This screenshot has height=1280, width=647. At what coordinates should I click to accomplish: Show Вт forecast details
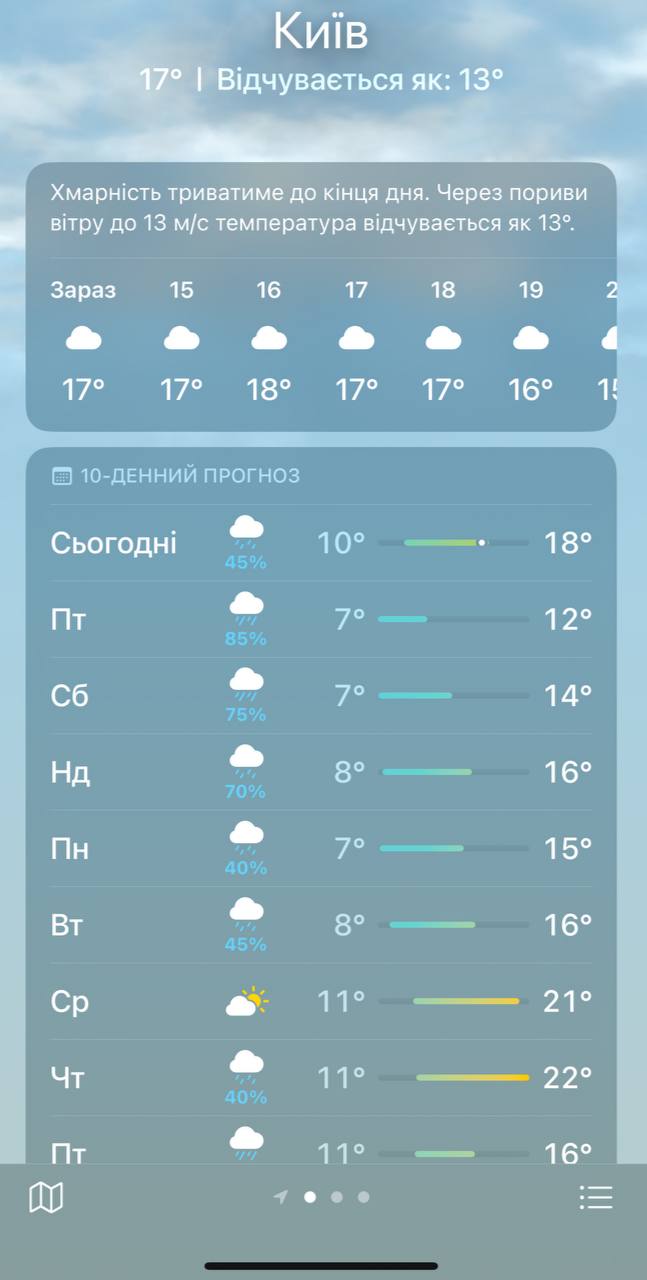(x=320, y=925)
